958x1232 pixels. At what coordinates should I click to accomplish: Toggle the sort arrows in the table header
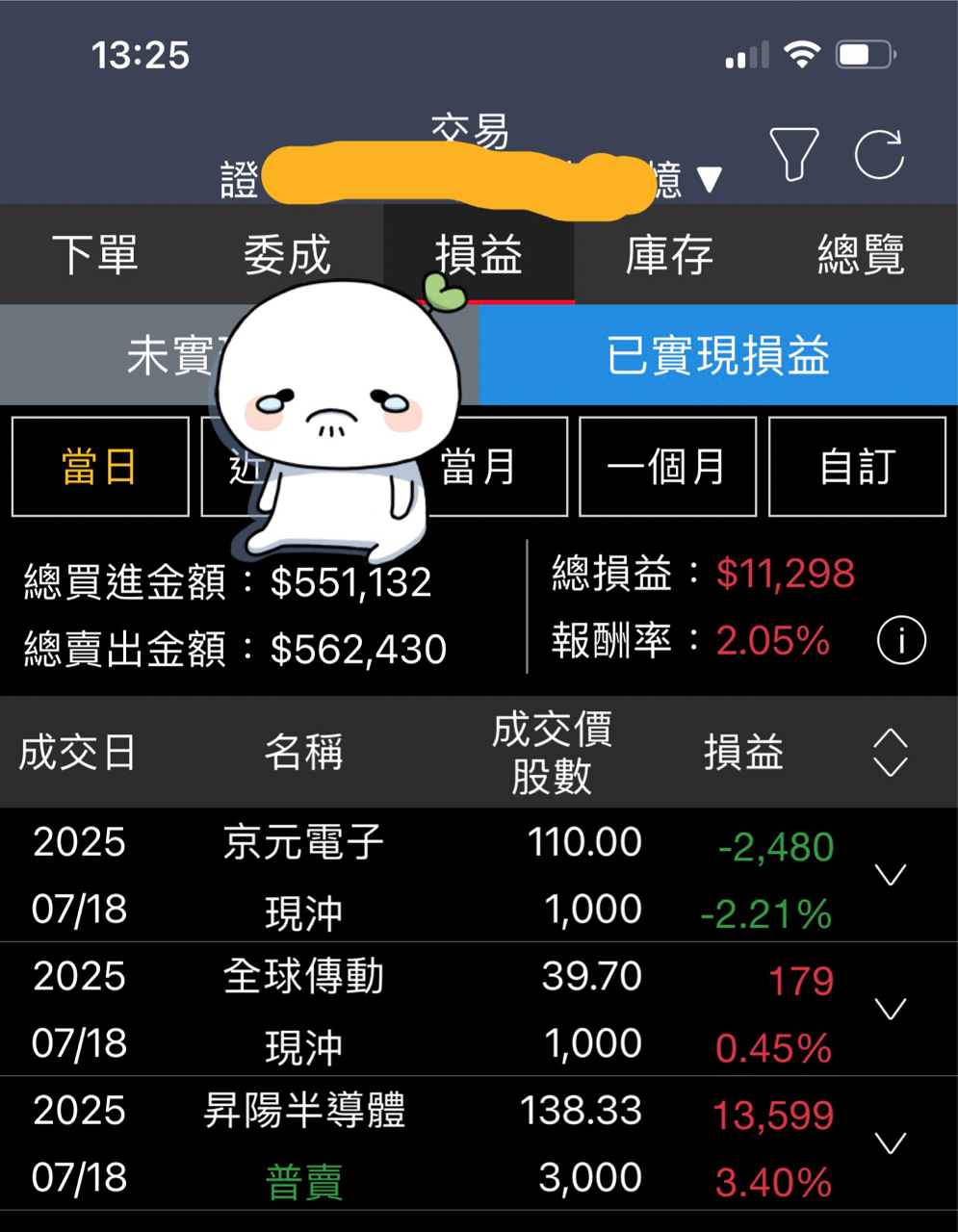click(x=890, y=753)
